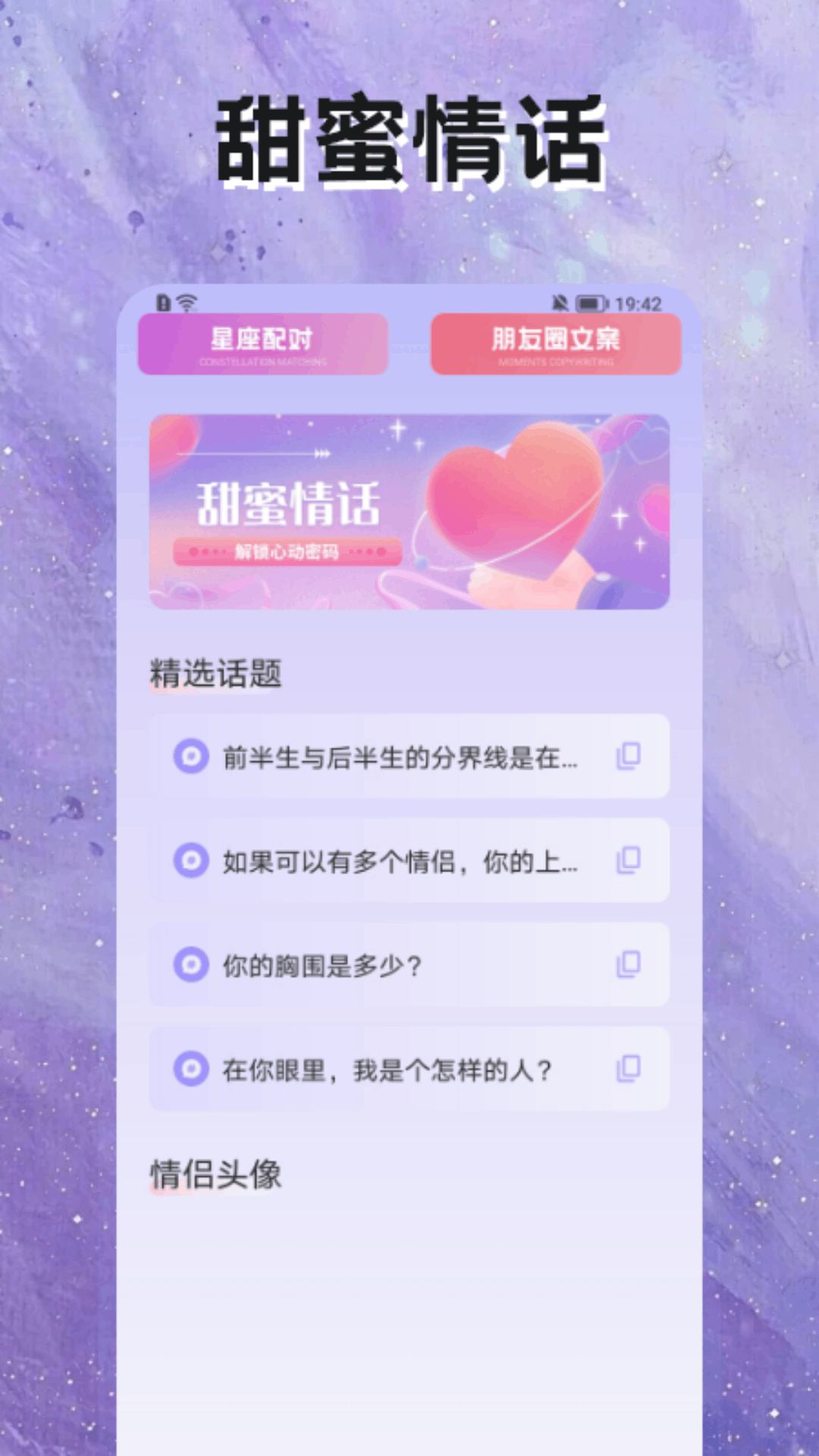Tap the copy icon beside the first topic
The width and height of the screenshot is (819, 1456).
coord(626,757)
